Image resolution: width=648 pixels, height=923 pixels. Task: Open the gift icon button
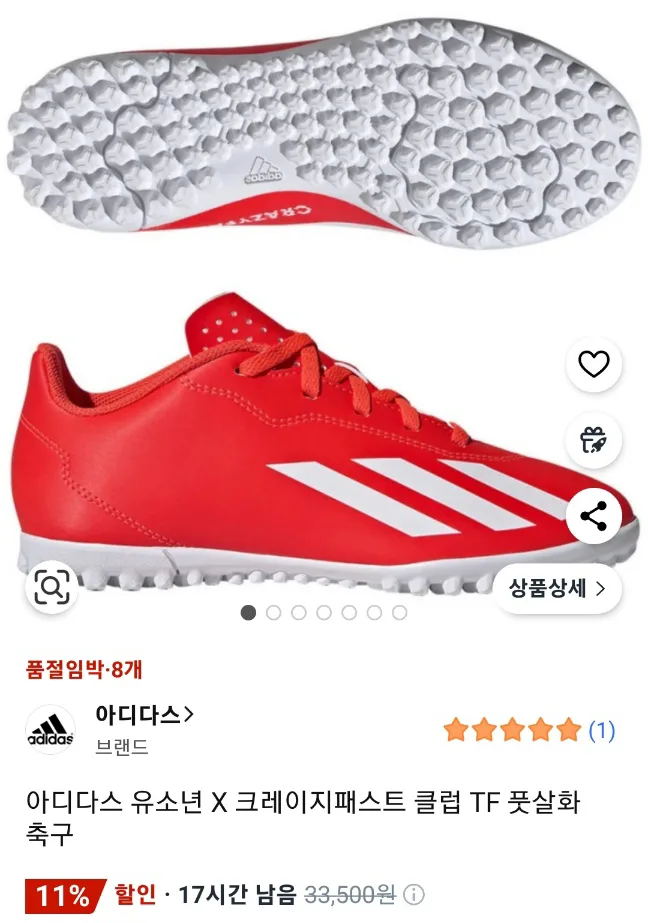tap(594, 440)
